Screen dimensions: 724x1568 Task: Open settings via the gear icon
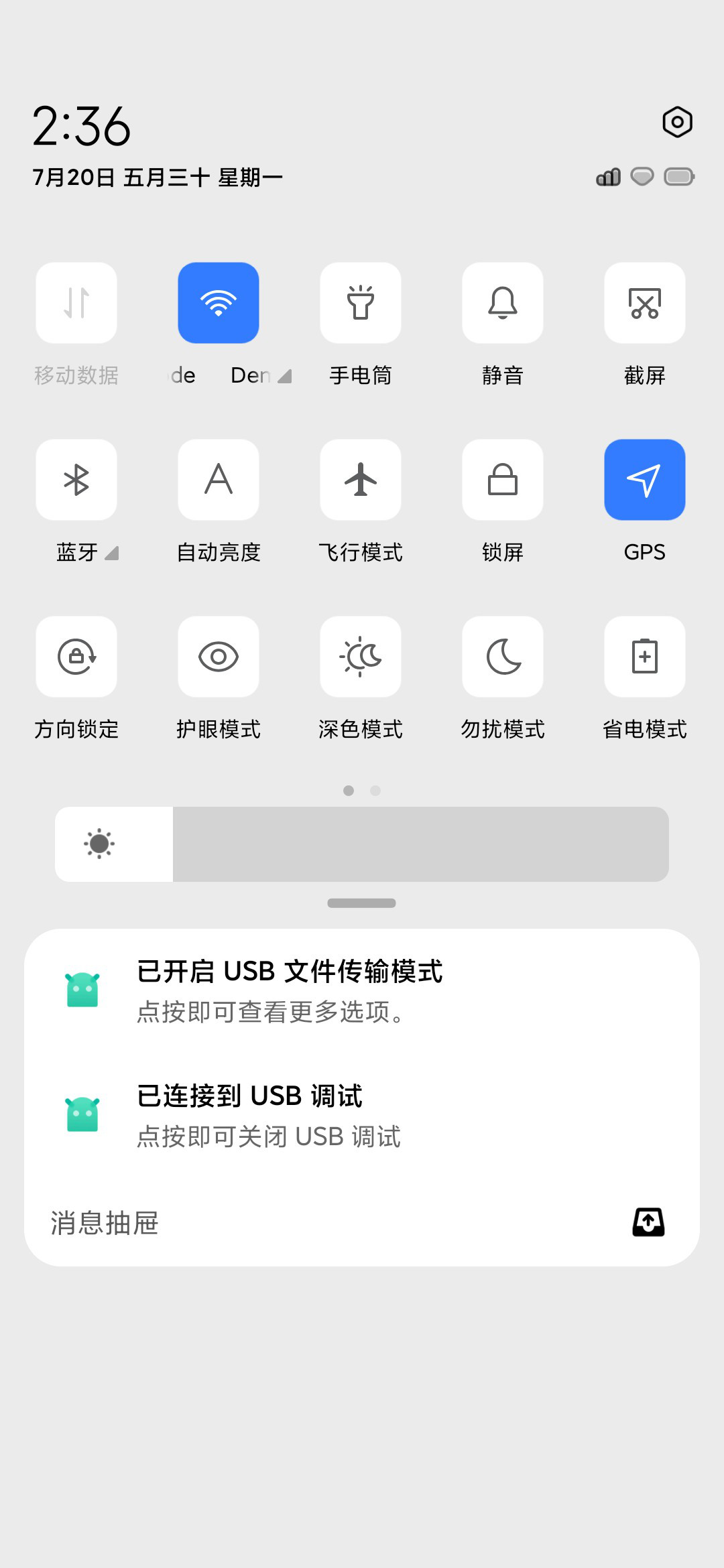677,122
